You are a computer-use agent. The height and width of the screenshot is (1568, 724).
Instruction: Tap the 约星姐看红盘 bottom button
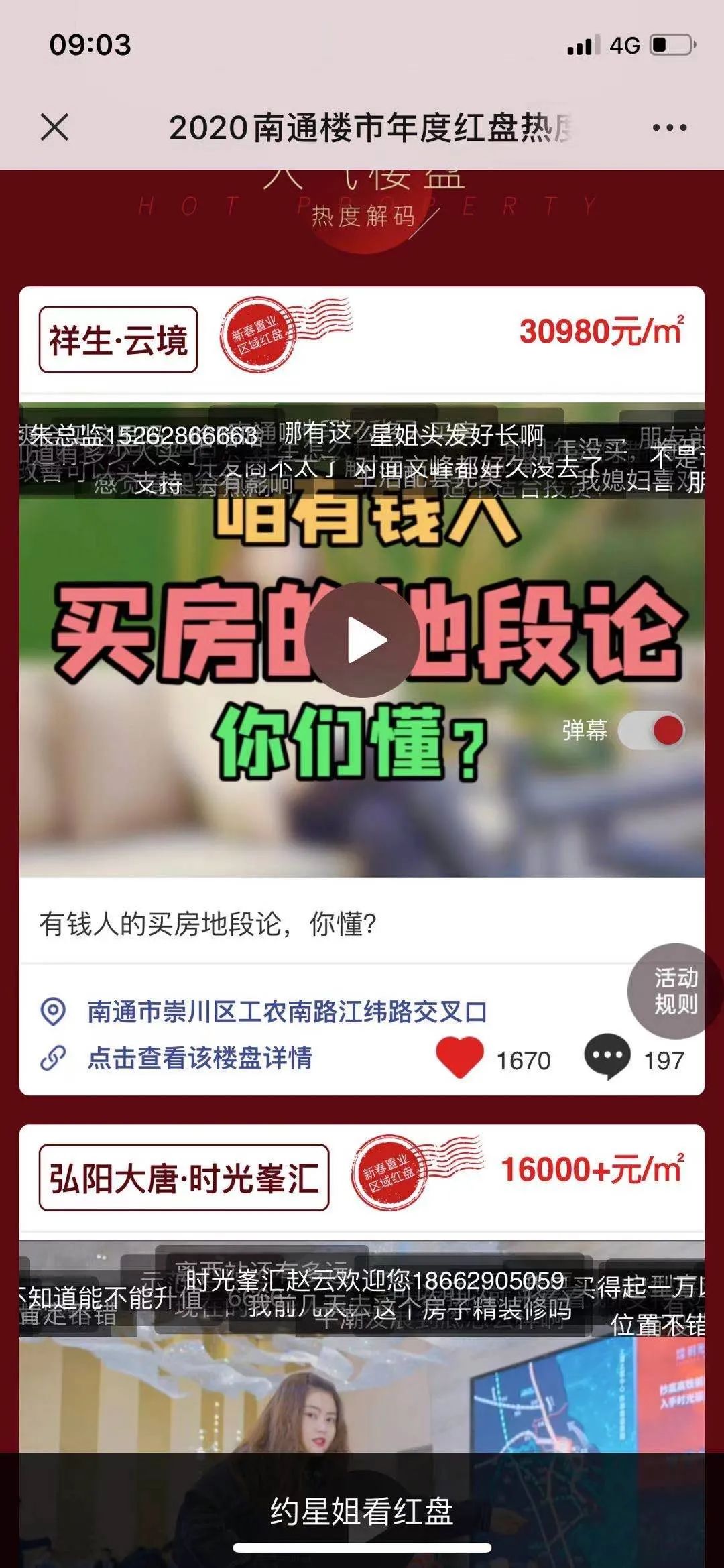[x=362, y=1511]
